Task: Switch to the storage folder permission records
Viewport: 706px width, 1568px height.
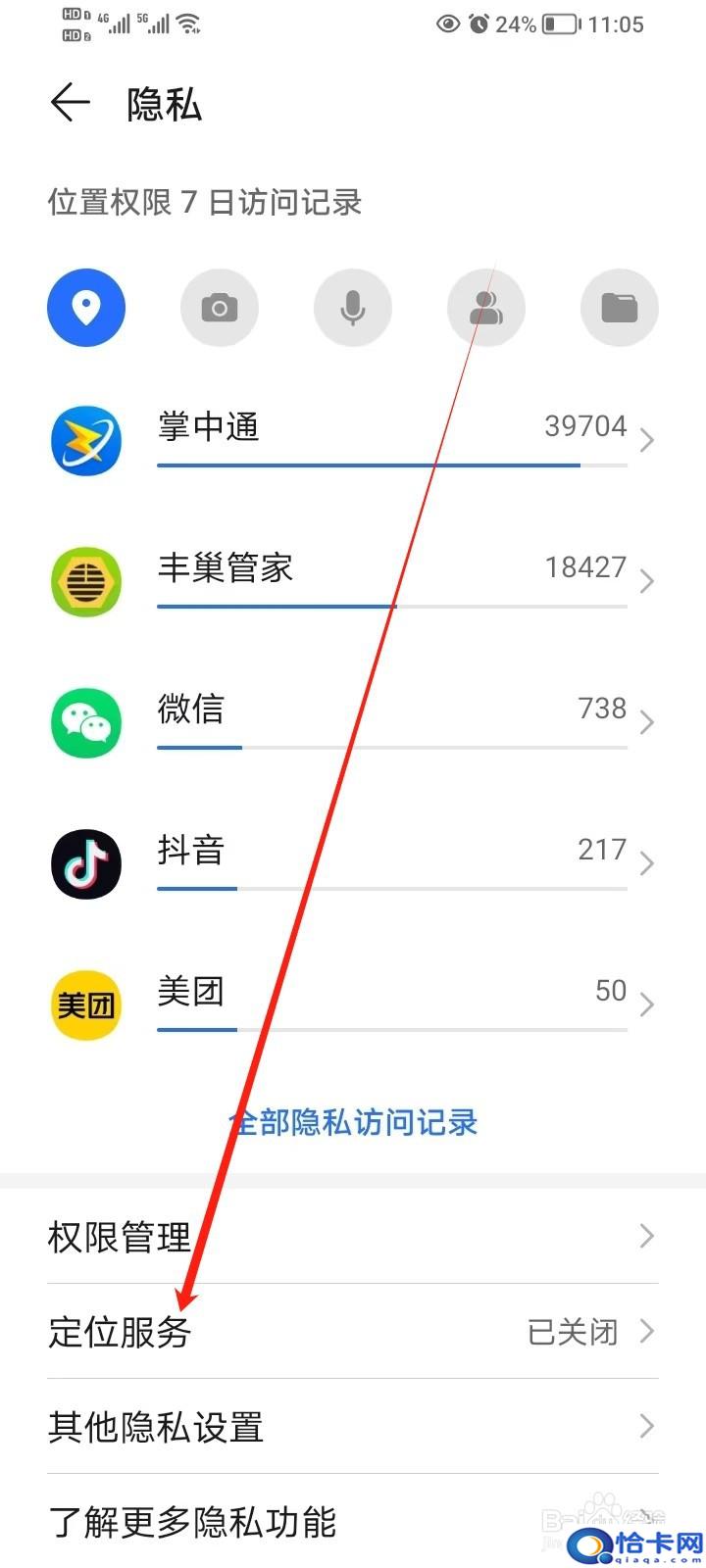Action: [620, 309]
